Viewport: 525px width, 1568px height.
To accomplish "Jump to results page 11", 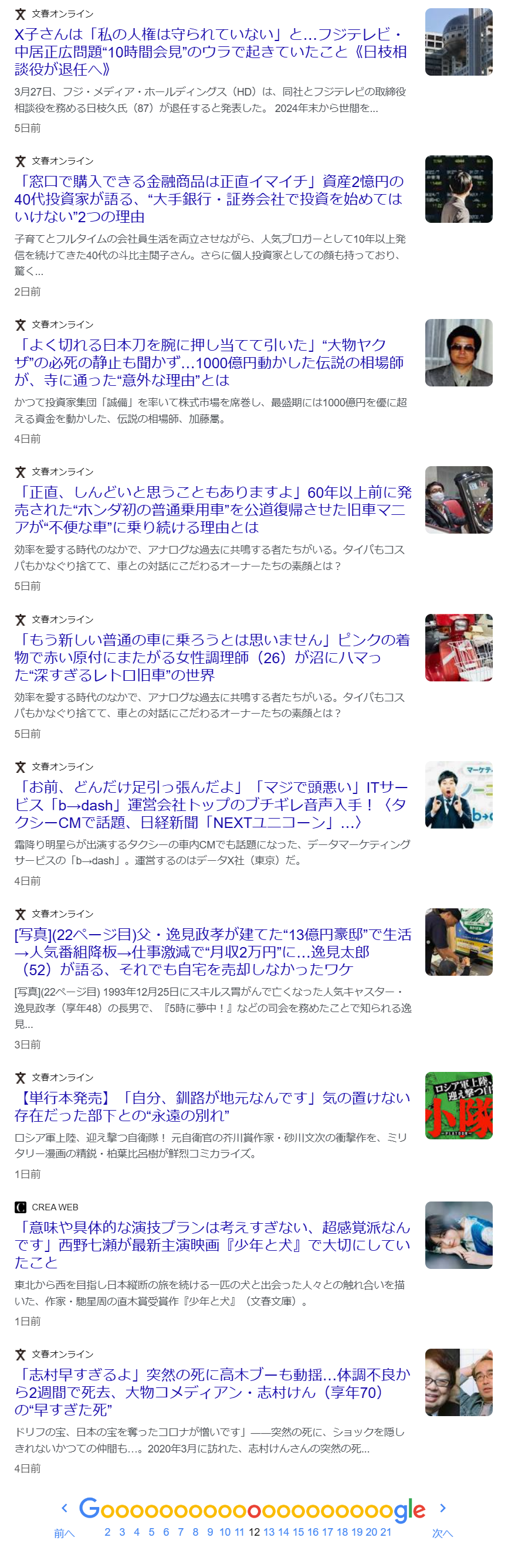I will pyautogui.click(x=239, y=1532).
